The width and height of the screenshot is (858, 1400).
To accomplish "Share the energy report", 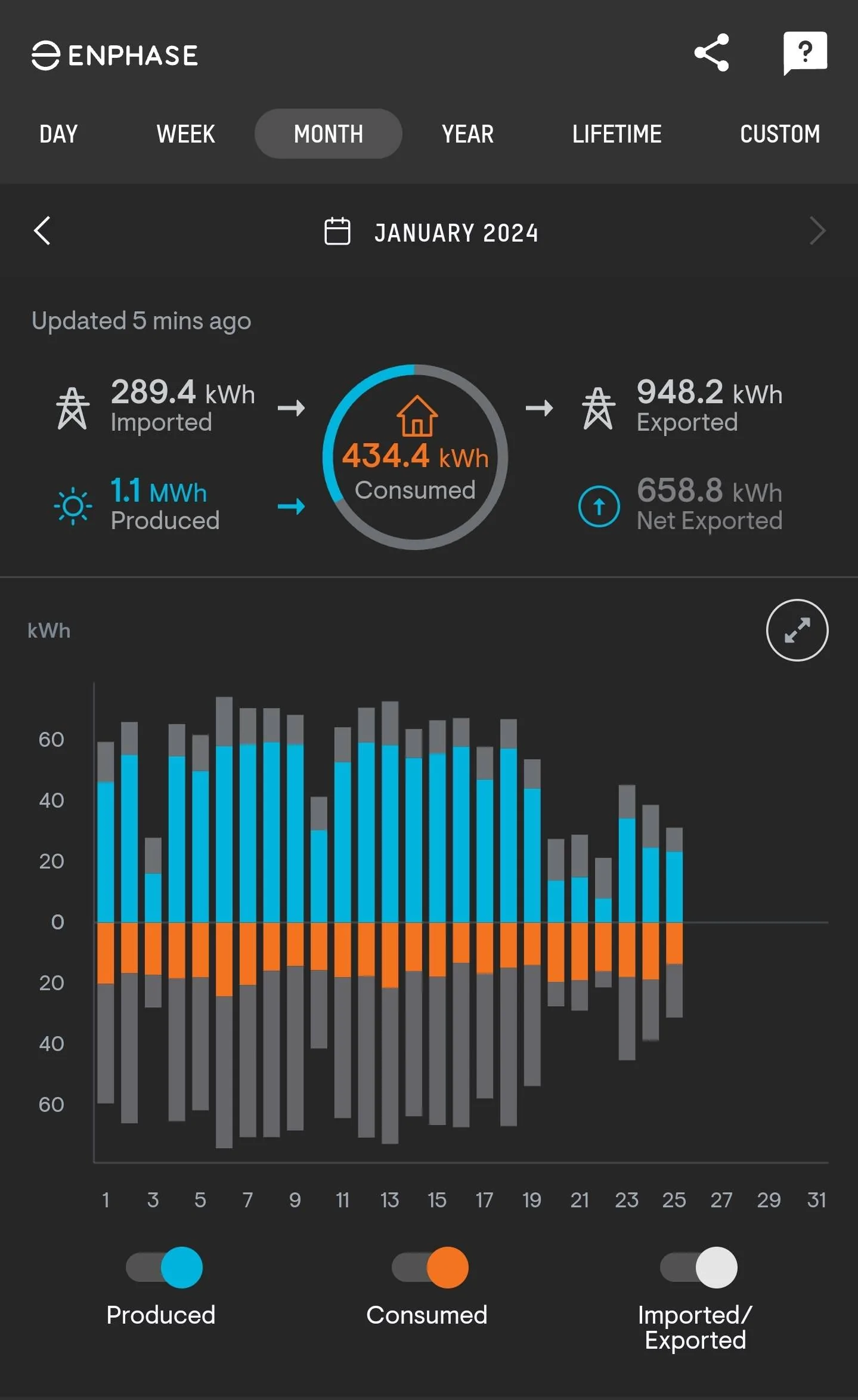I will pos(711,52).
